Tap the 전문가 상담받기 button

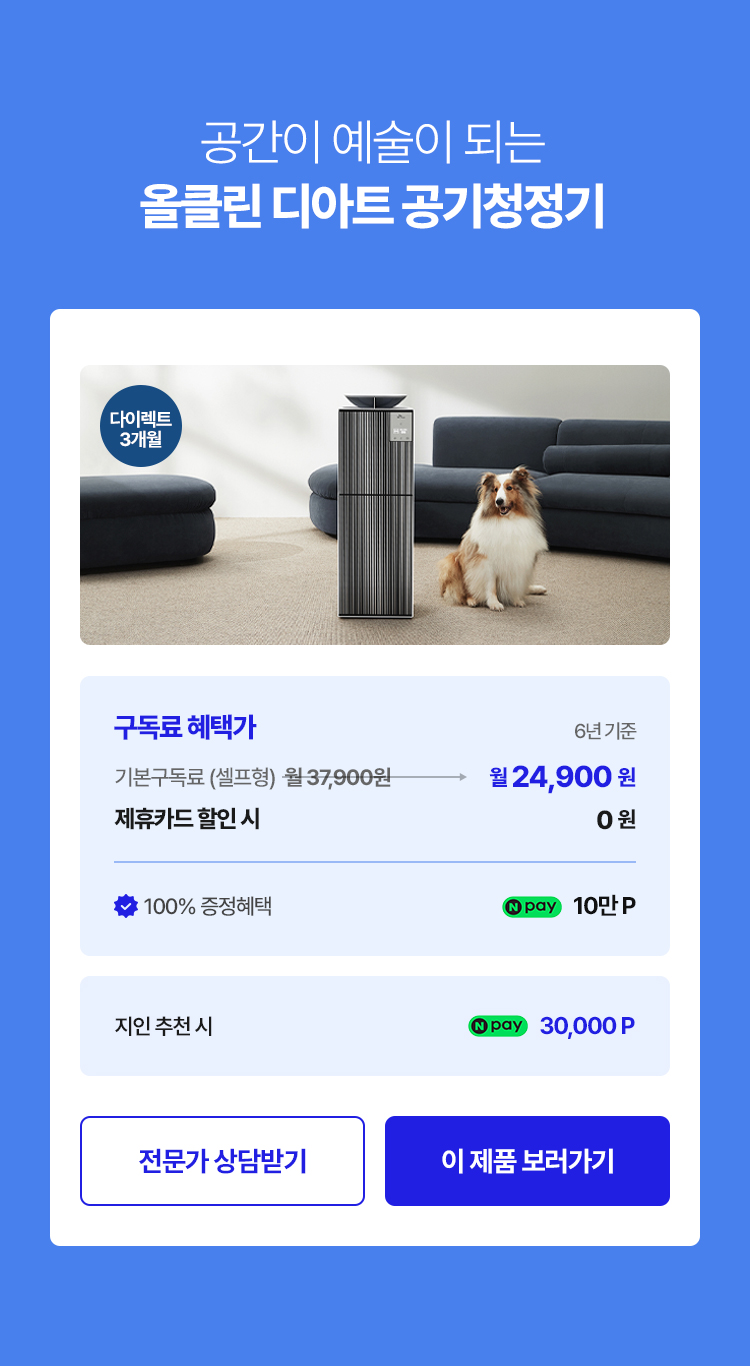tap(222, 1161)
